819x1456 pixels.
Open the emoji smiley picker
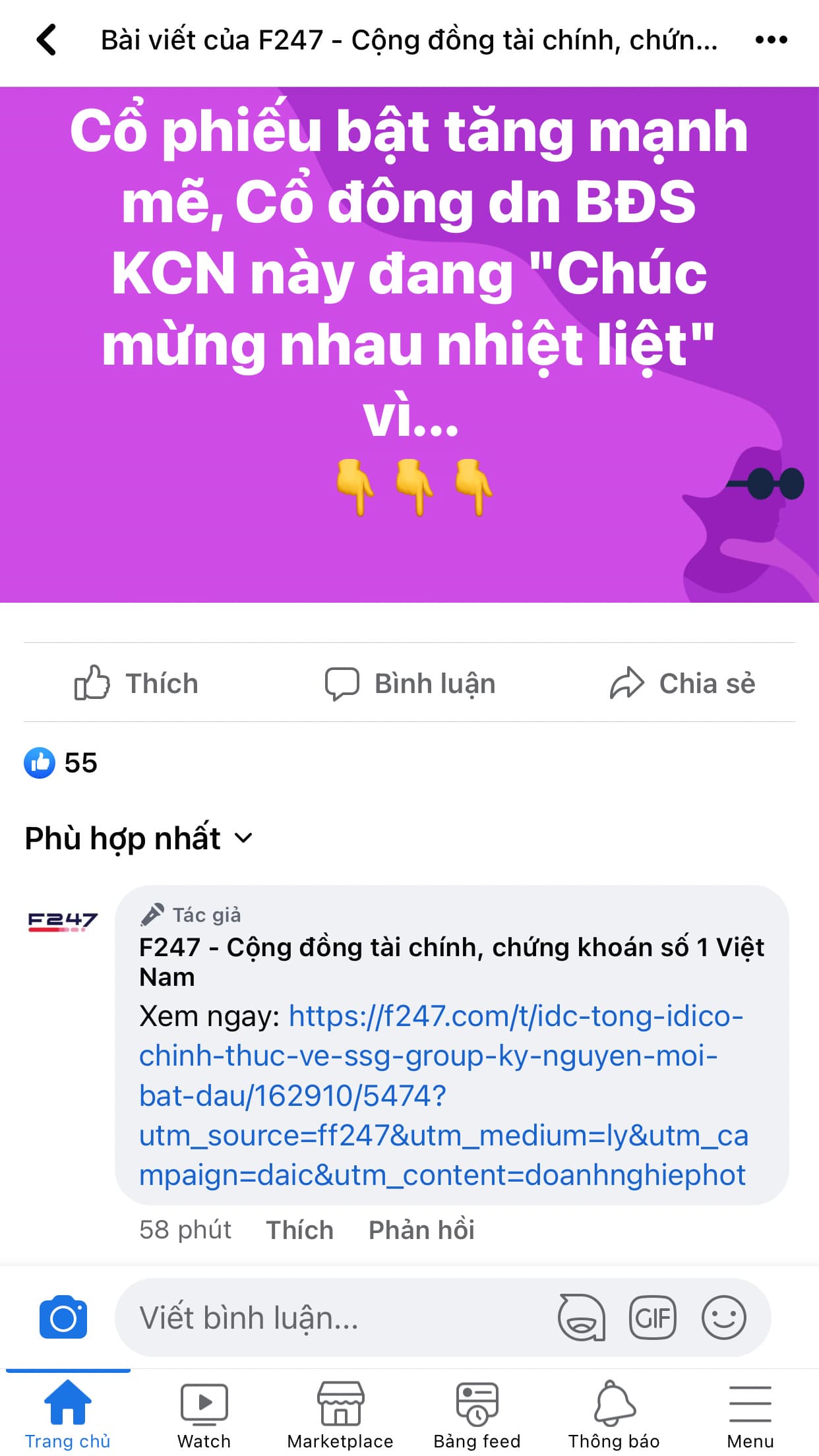click(723, 1318)
